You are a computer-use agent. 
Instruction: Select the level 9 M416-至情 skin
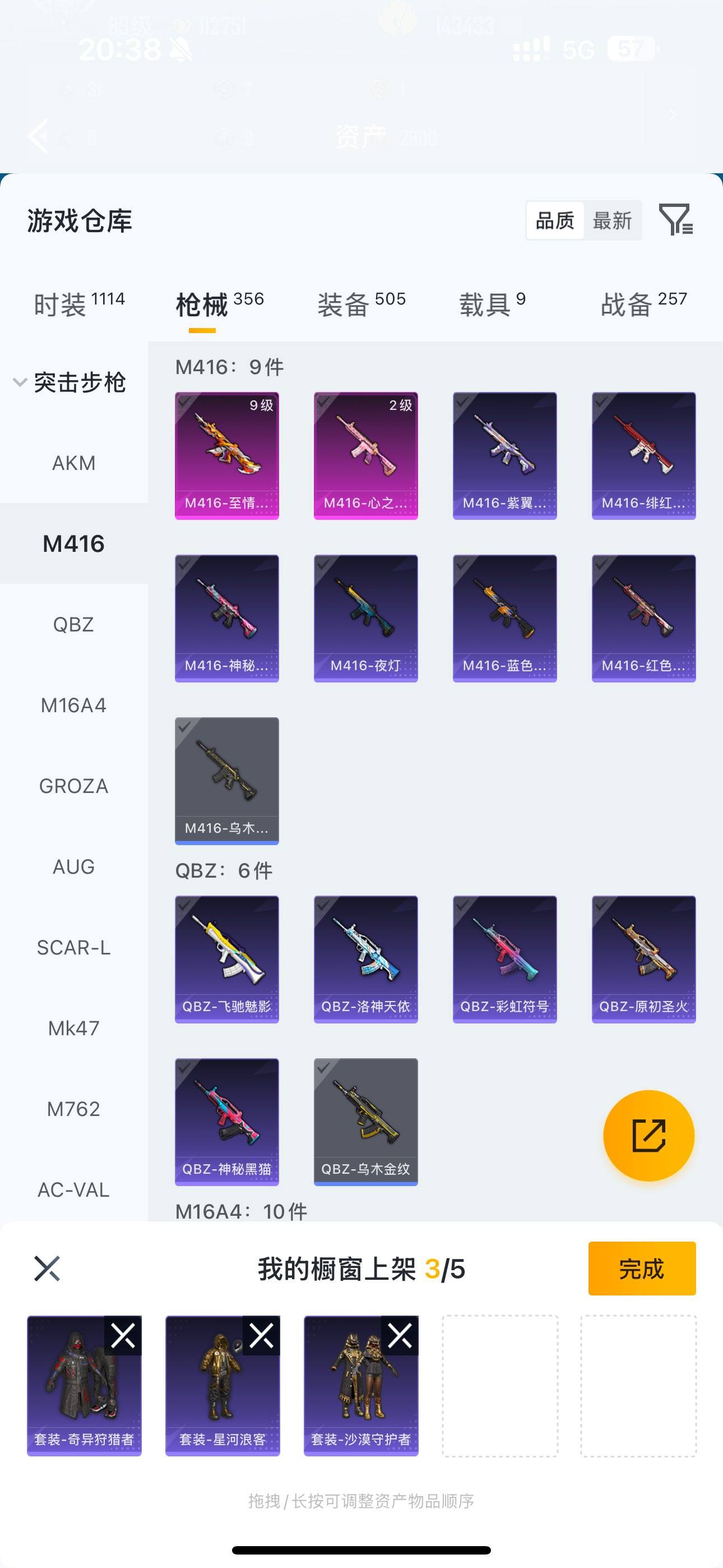(227, 455)
